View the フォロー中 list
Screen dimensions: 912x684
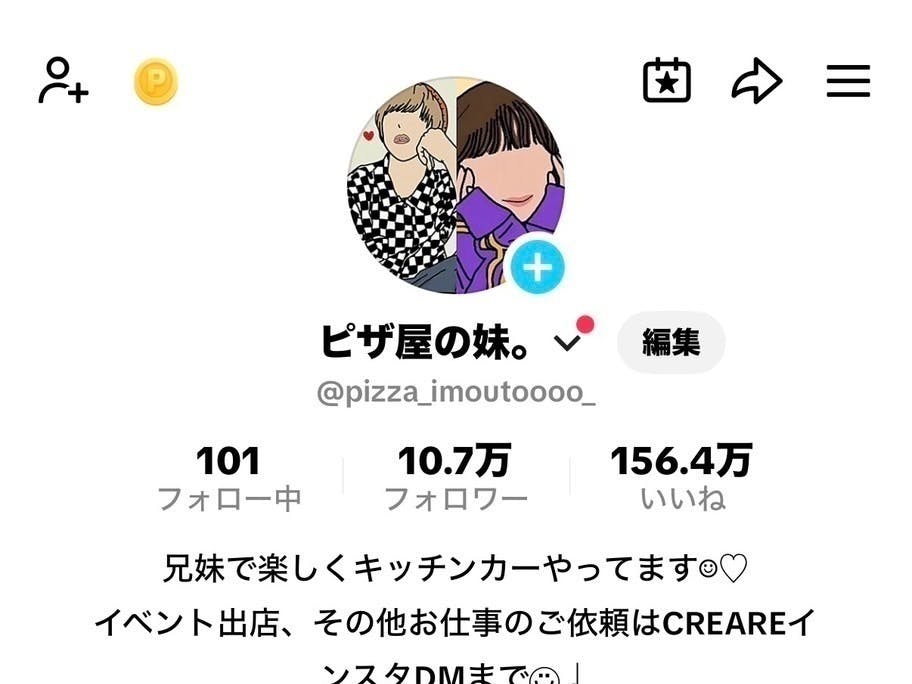[229, 478]
